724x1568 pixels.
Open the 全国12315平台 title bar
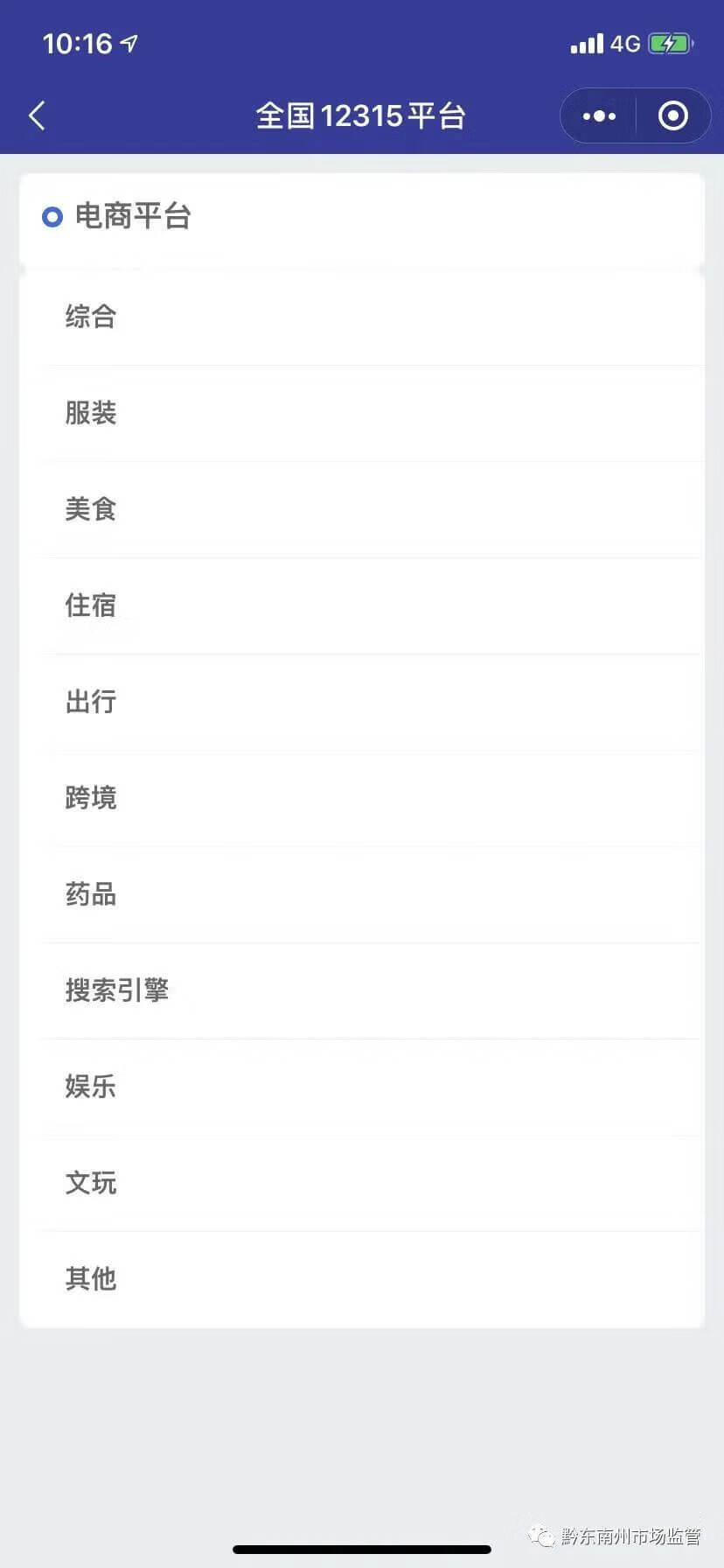361,115
